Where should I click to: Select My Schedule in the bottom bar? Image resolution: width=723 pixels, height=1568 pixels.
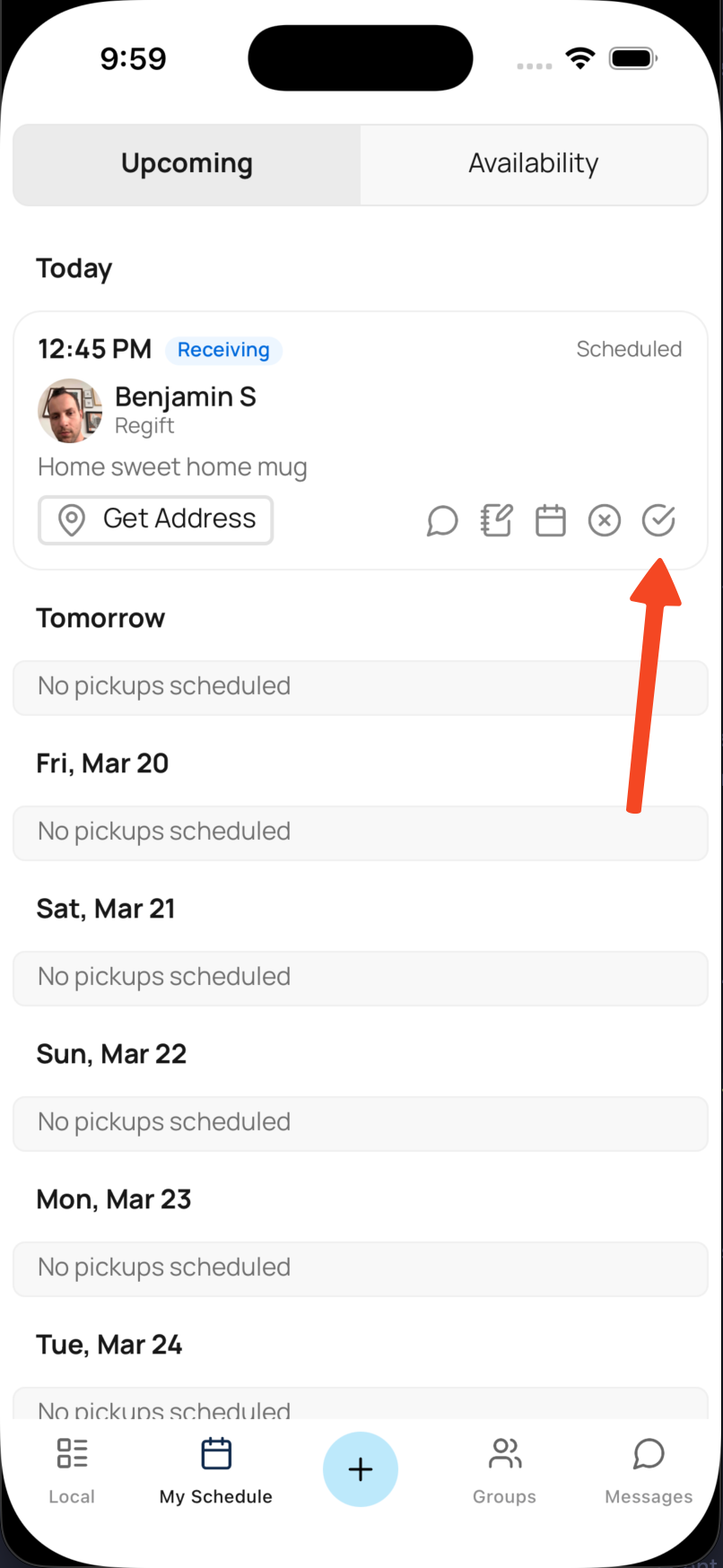[x=215, y=1469]
